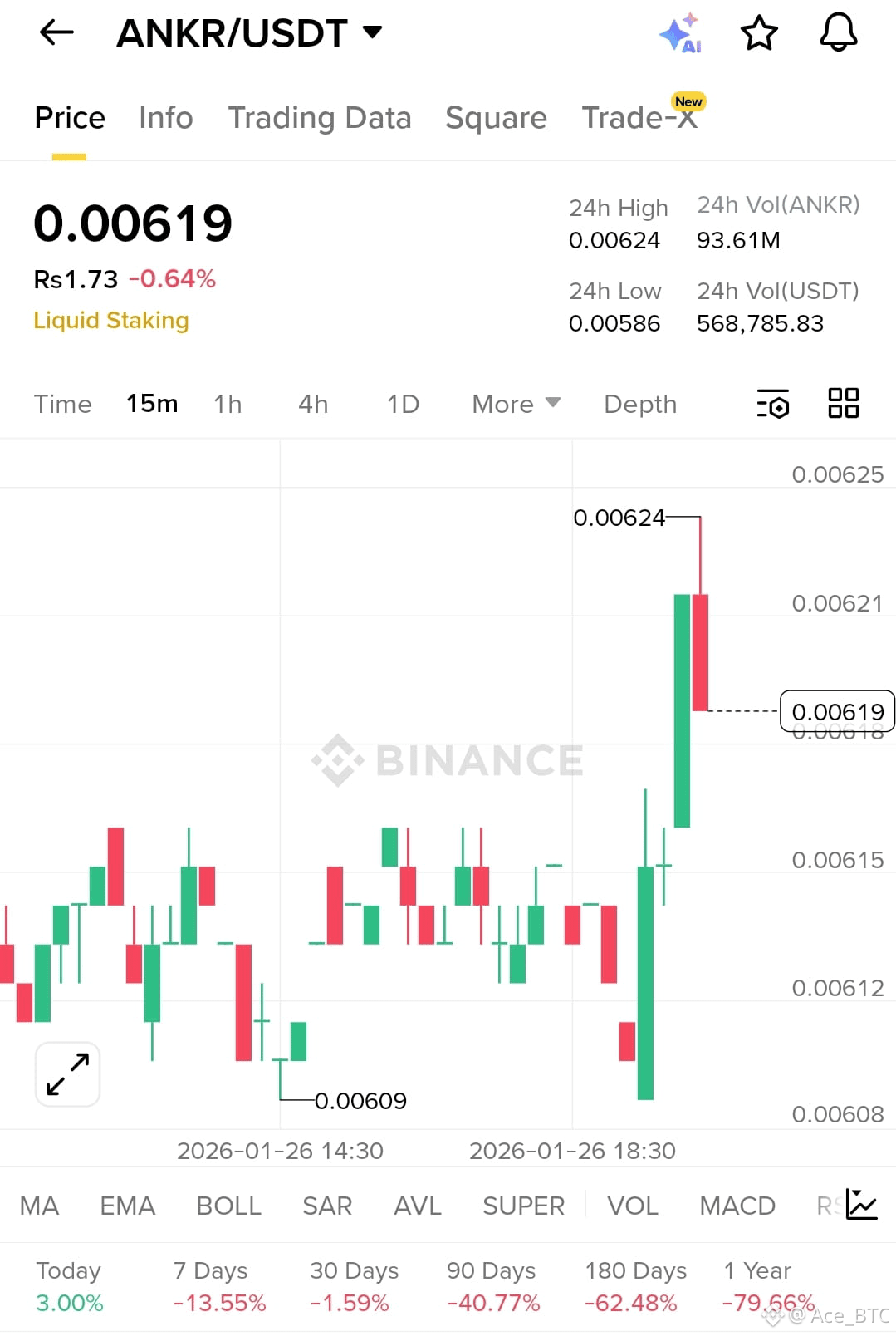Open the Binance AI assistant
The height and width of the screenshot is (1336, 896).
coord(681,33)
